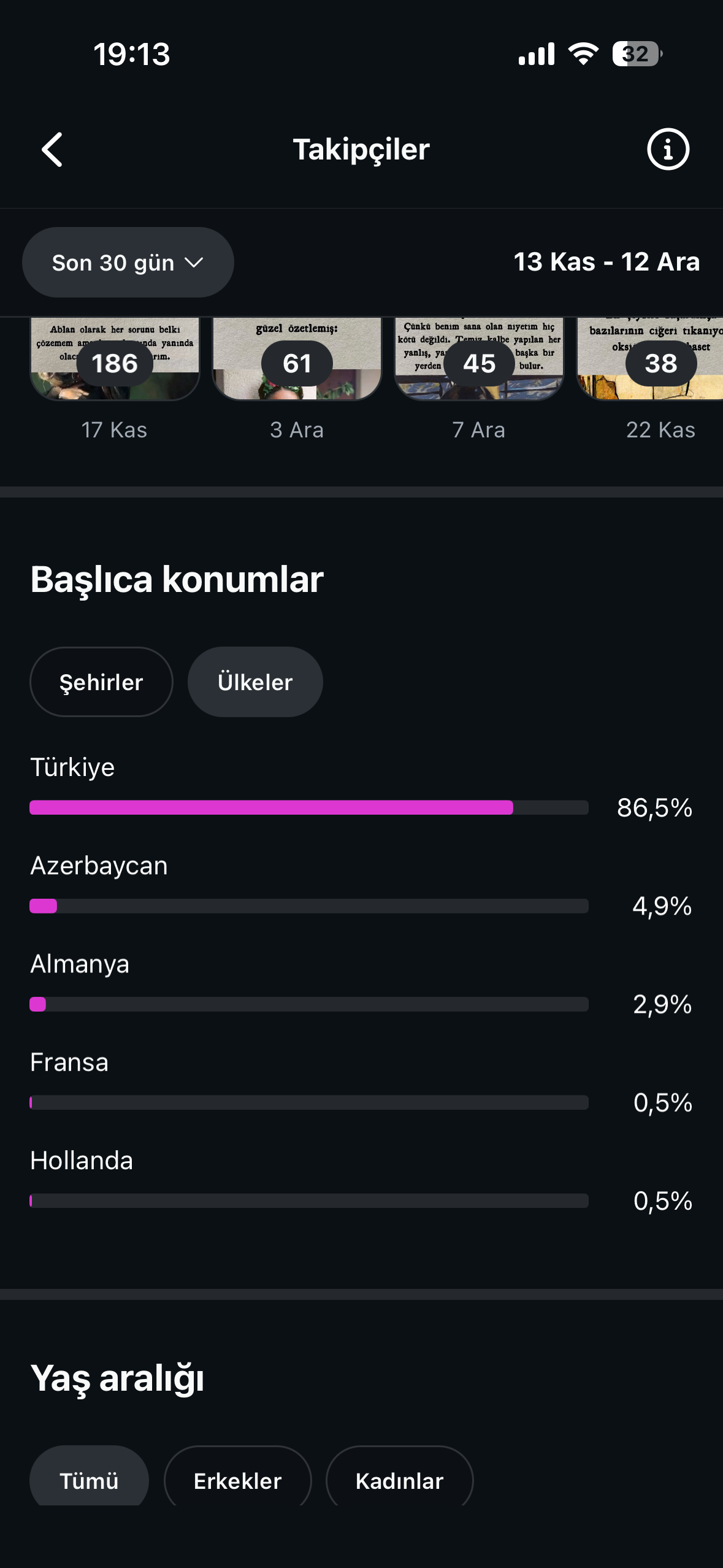
Task: Select the Ülkeler tab
Action: pos(255,682)
